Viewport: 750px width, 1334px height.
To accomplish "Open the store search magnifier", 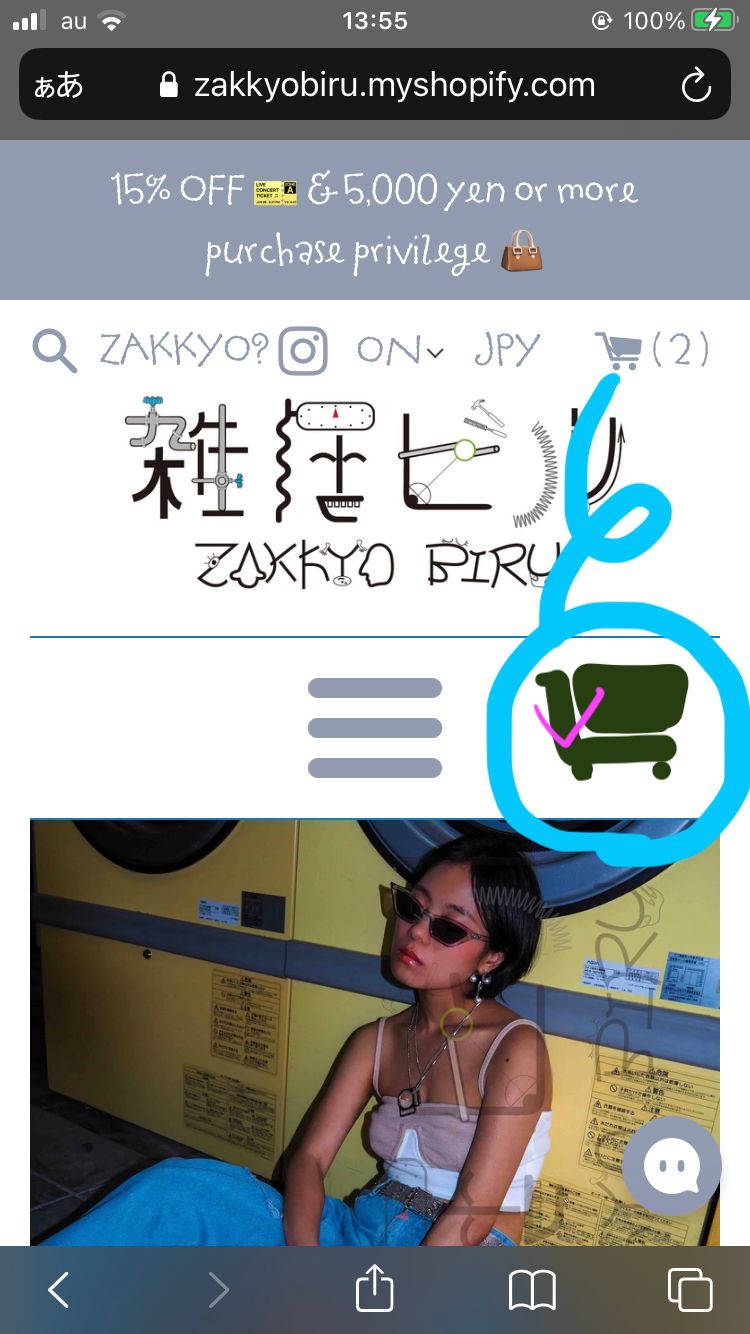I will pyautogui.click(x=54, y=351).
